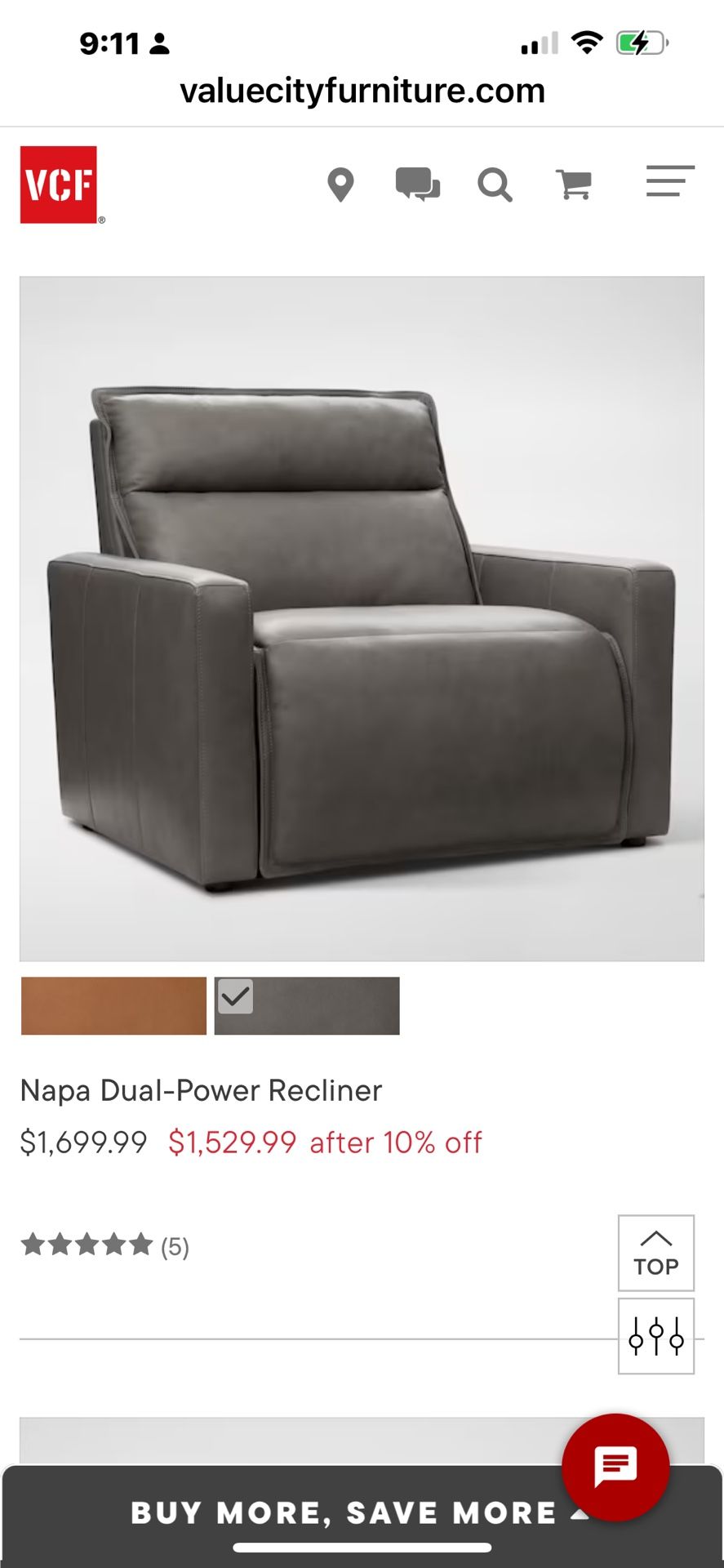The height and width of the screenshot is (1568, 724).
Task: Go to VCF home via logo
Action: [59, 185]
